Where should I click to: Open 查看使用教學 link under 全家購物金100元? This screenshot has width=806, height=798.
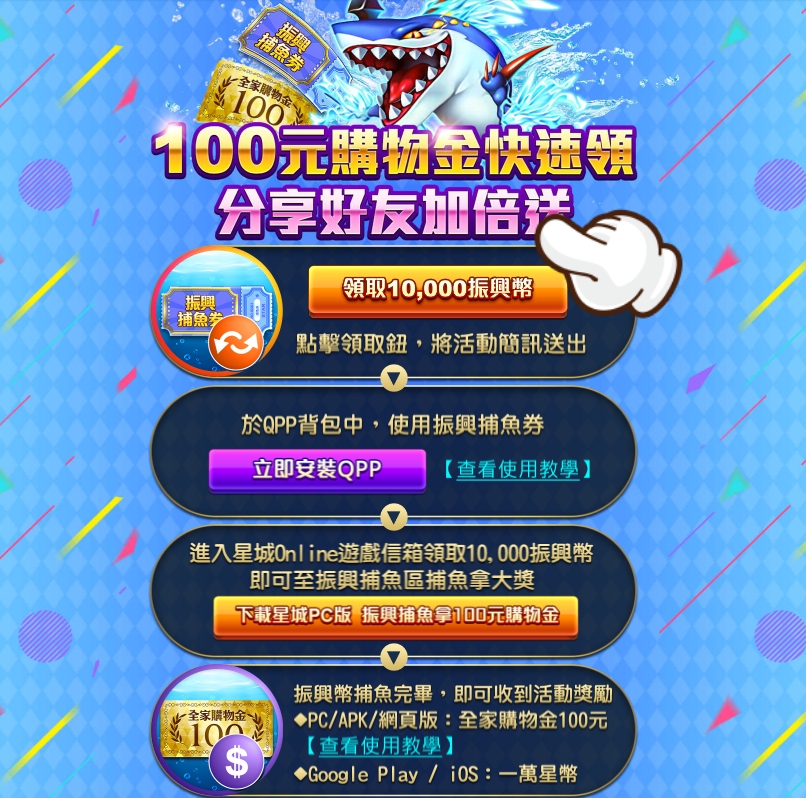pos(381,745)
